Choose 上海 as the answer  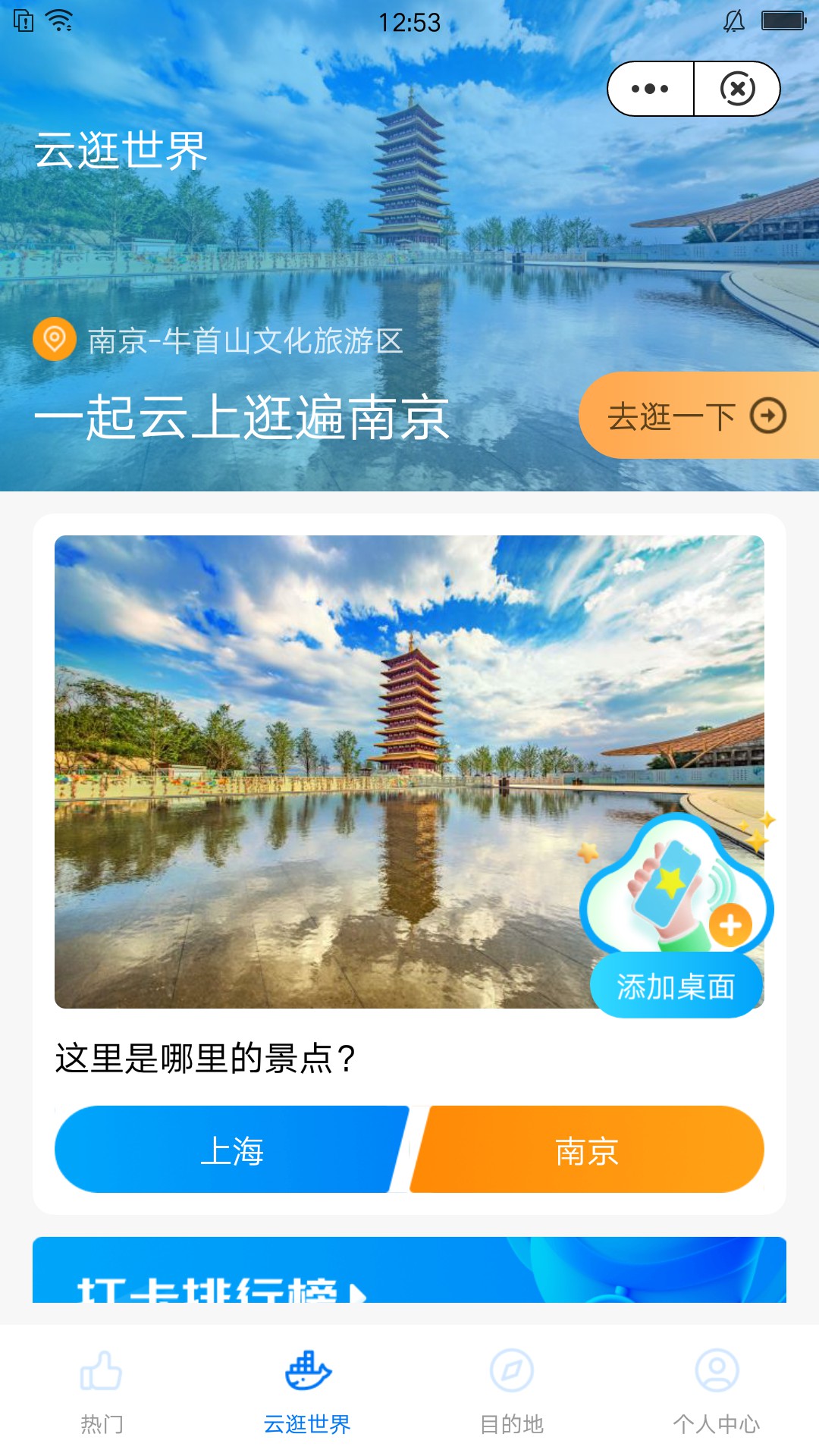click(x=231, y=1150)
